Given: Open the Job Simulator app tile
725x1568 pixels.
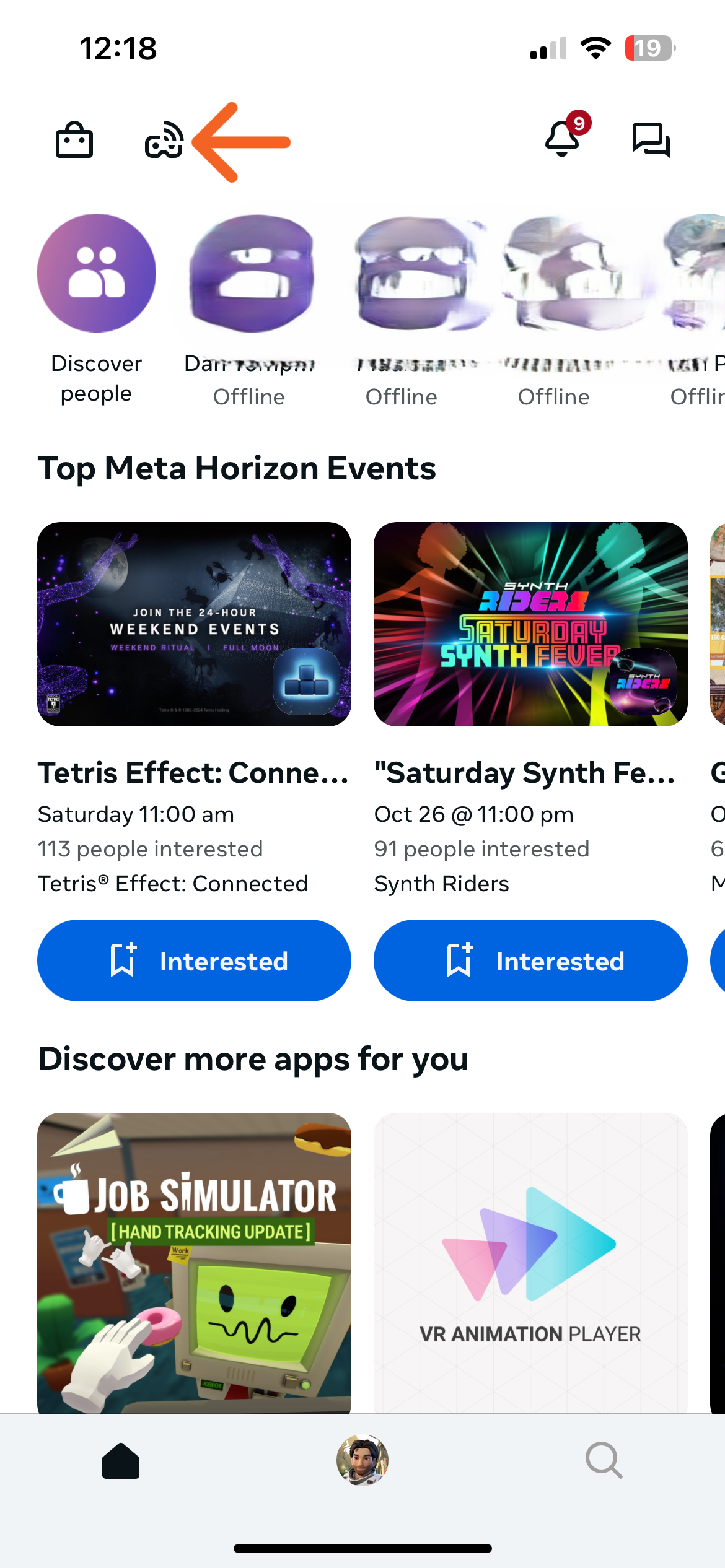Looking at the screenshot, I should [194, 1263].
